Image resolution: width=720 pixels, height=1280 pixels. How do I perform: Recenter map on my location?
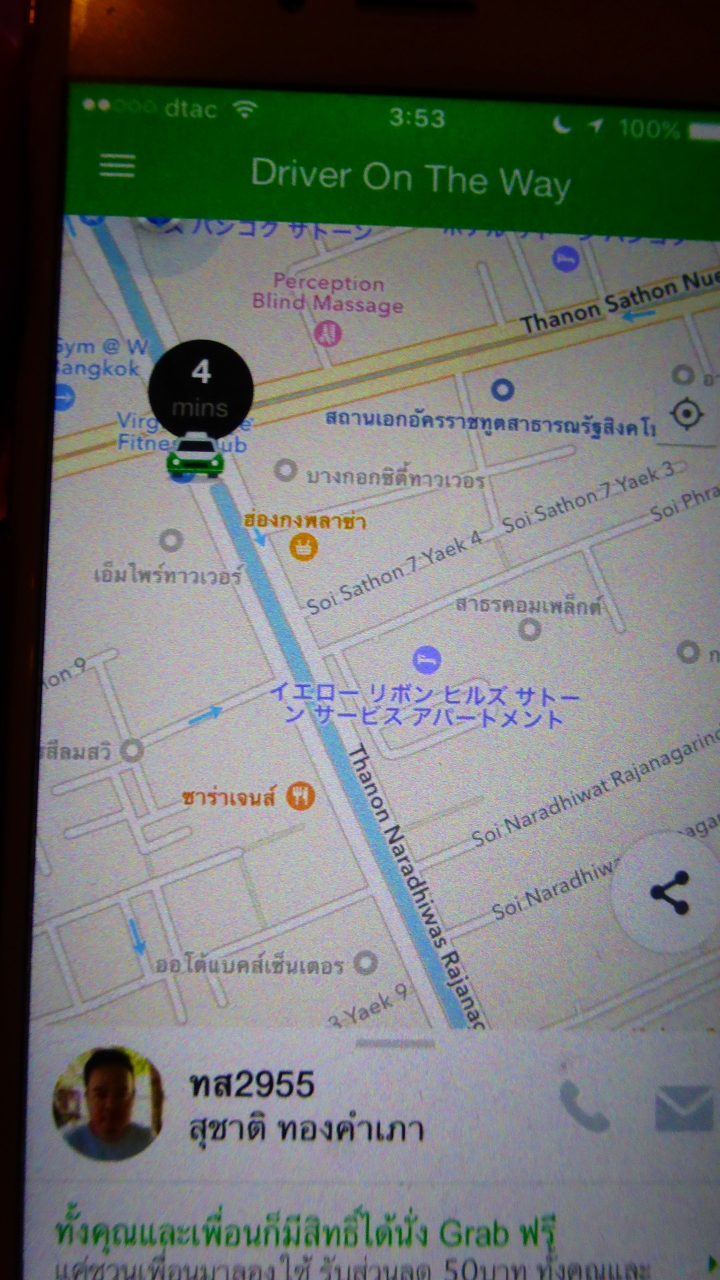coord(685,413)
